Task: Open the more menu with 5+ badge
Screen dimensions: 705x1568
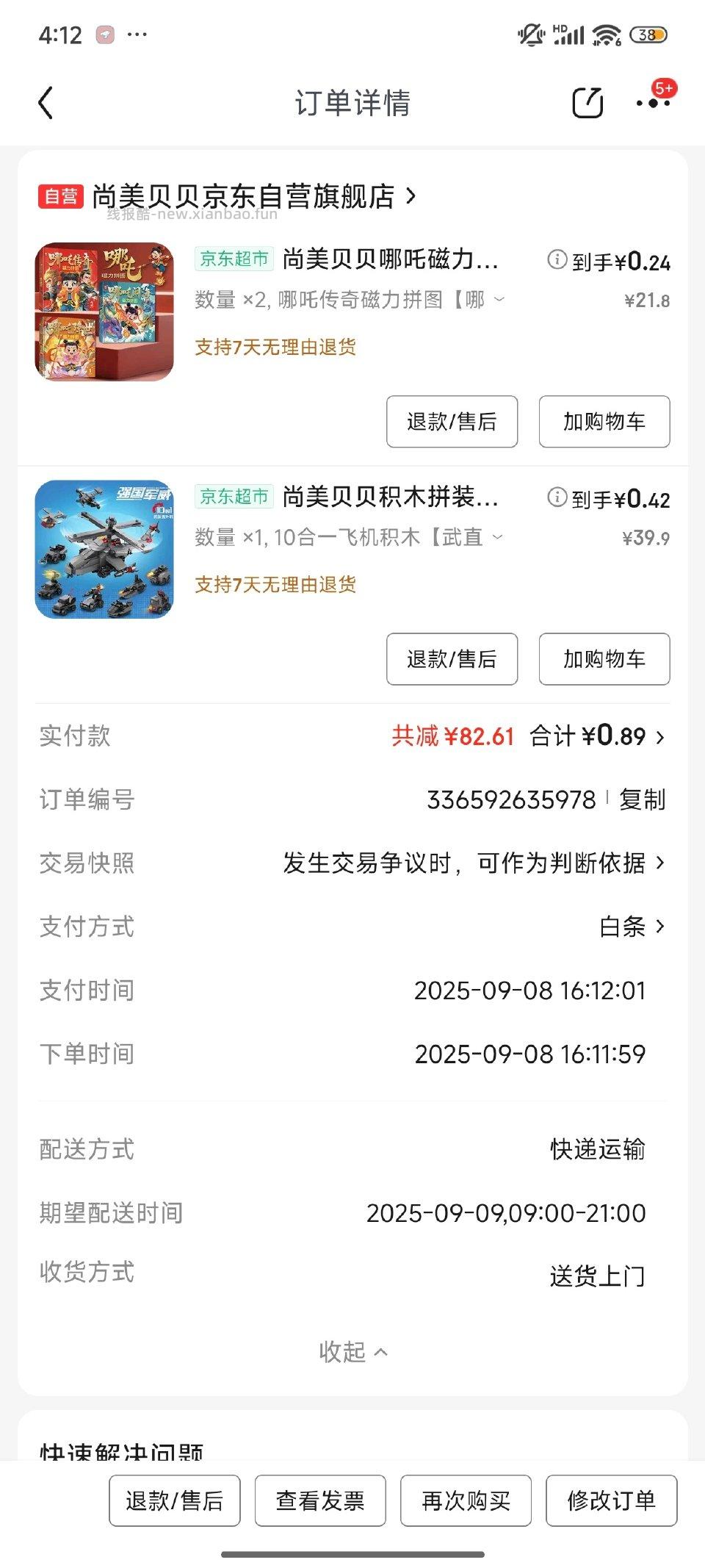Action: pyautogui.click(x=651, y=103)
